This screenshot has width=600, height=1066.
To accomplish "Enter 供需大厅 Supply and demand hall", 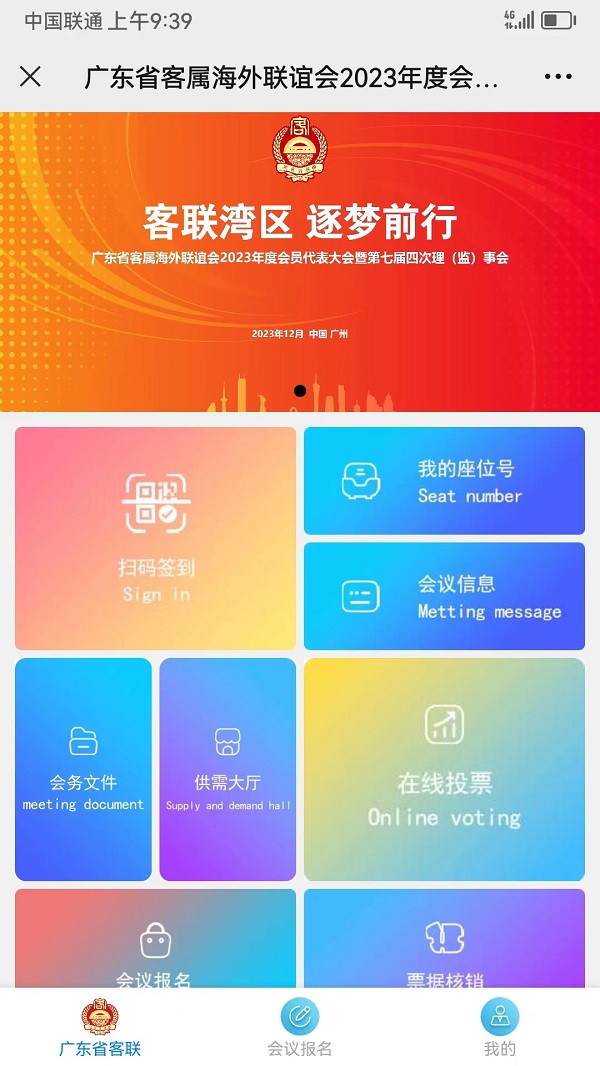I will coord(228,768).
